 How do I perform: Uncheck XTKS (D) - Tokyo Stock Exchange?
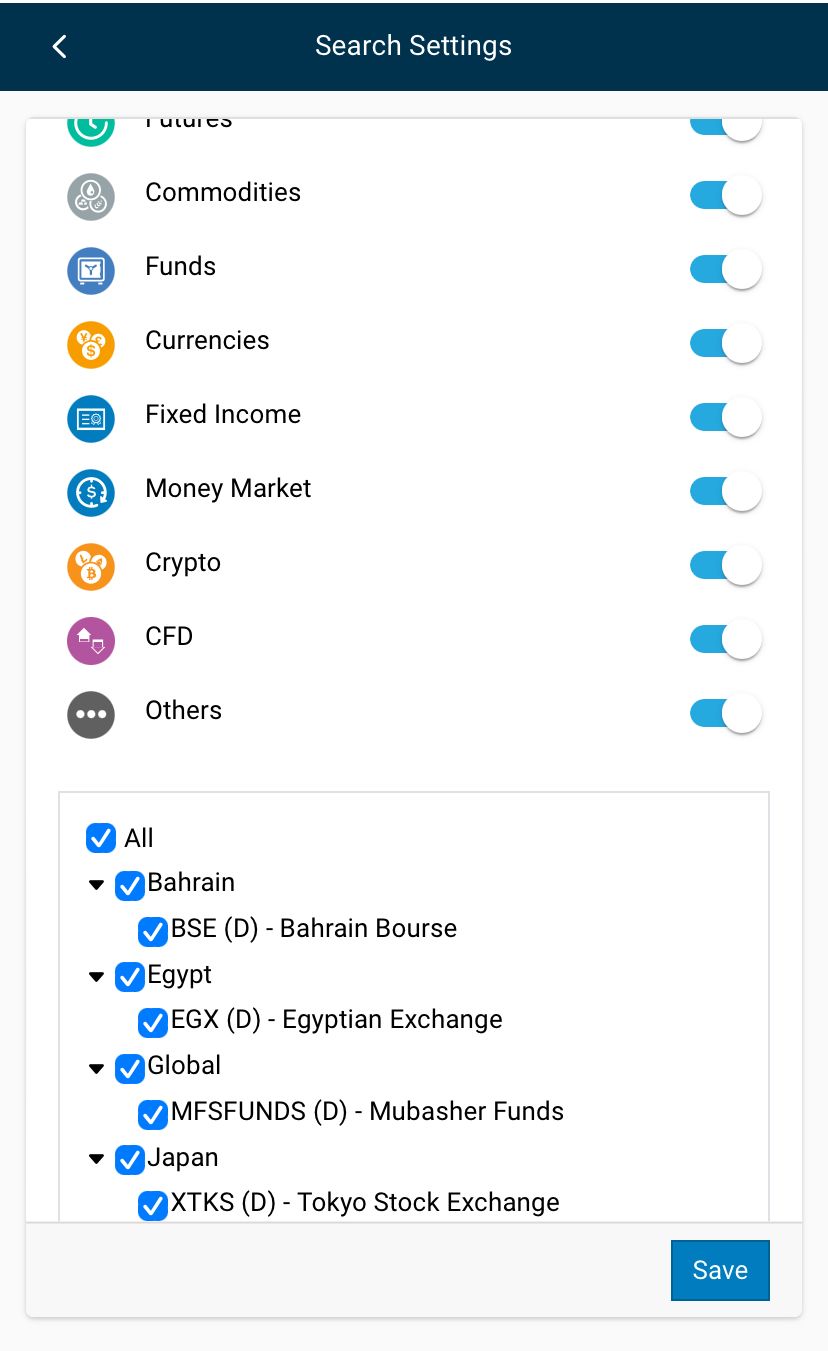point(153,1205)
